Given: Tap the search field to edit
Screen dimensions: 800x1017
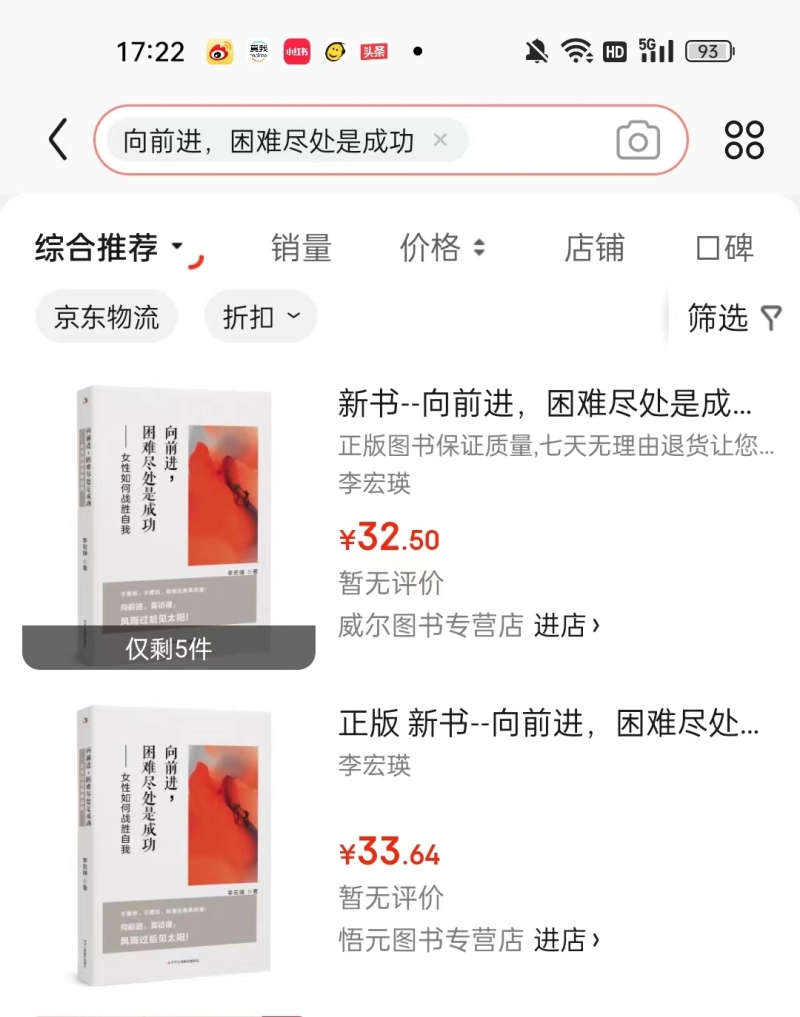Looking at the screenshot, I should [540, 140].
